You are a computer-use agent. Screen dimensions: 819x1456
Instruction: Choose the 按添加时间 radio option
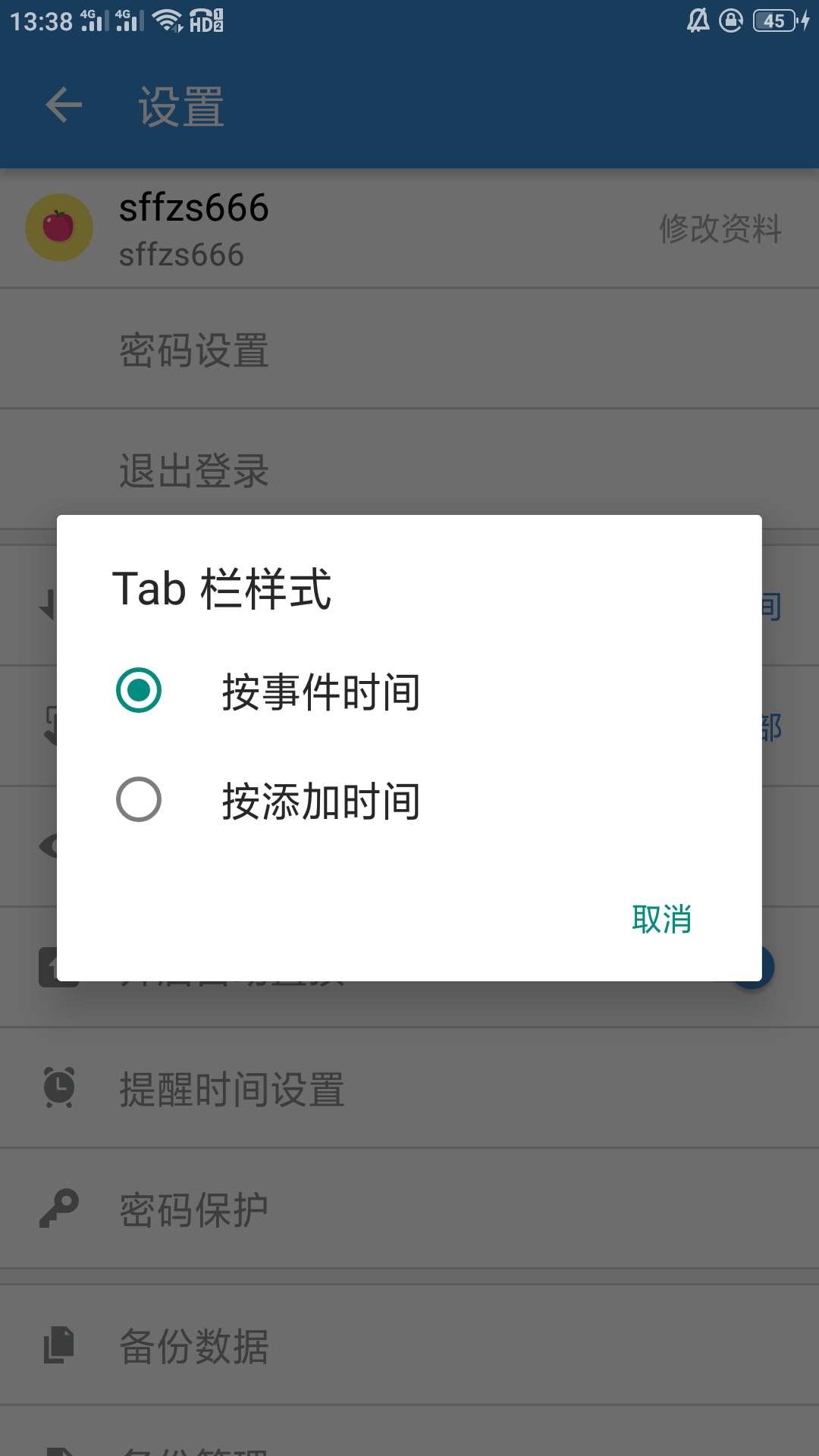(x=139, y=800)
